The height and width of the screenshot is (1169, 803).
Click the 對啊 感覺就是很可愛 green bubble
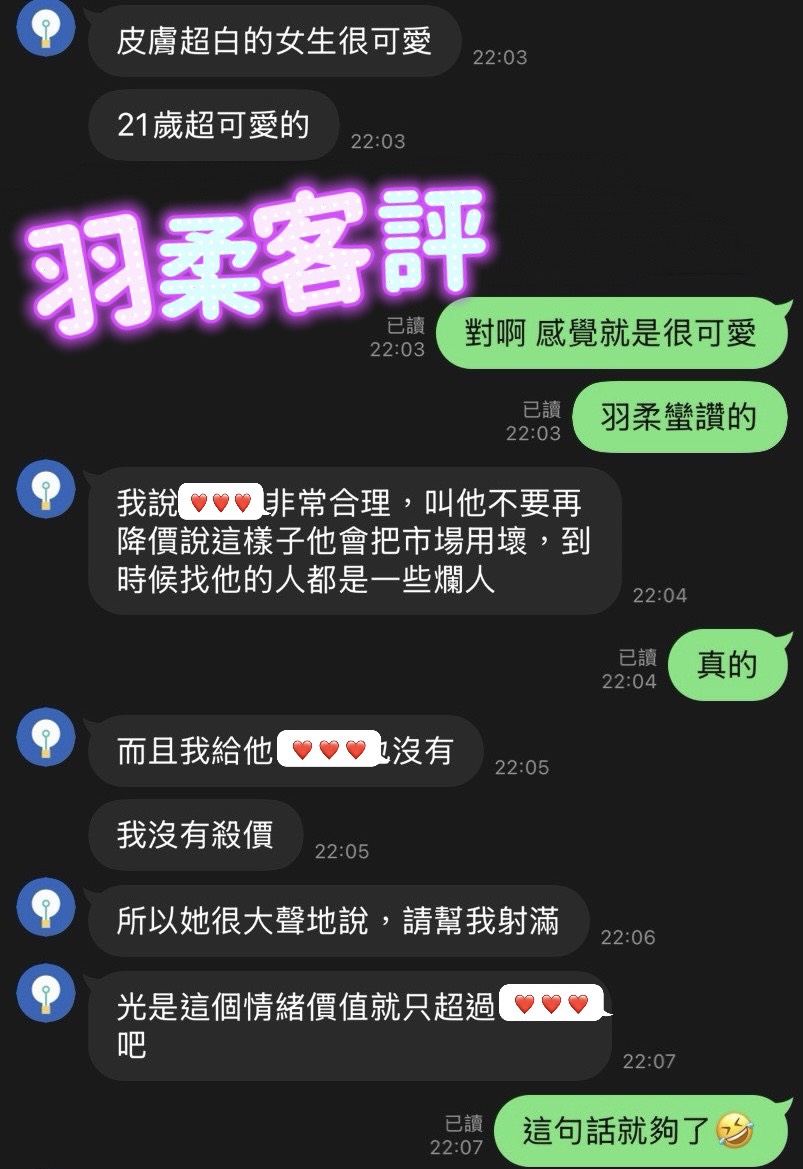(x=611, y=332)
